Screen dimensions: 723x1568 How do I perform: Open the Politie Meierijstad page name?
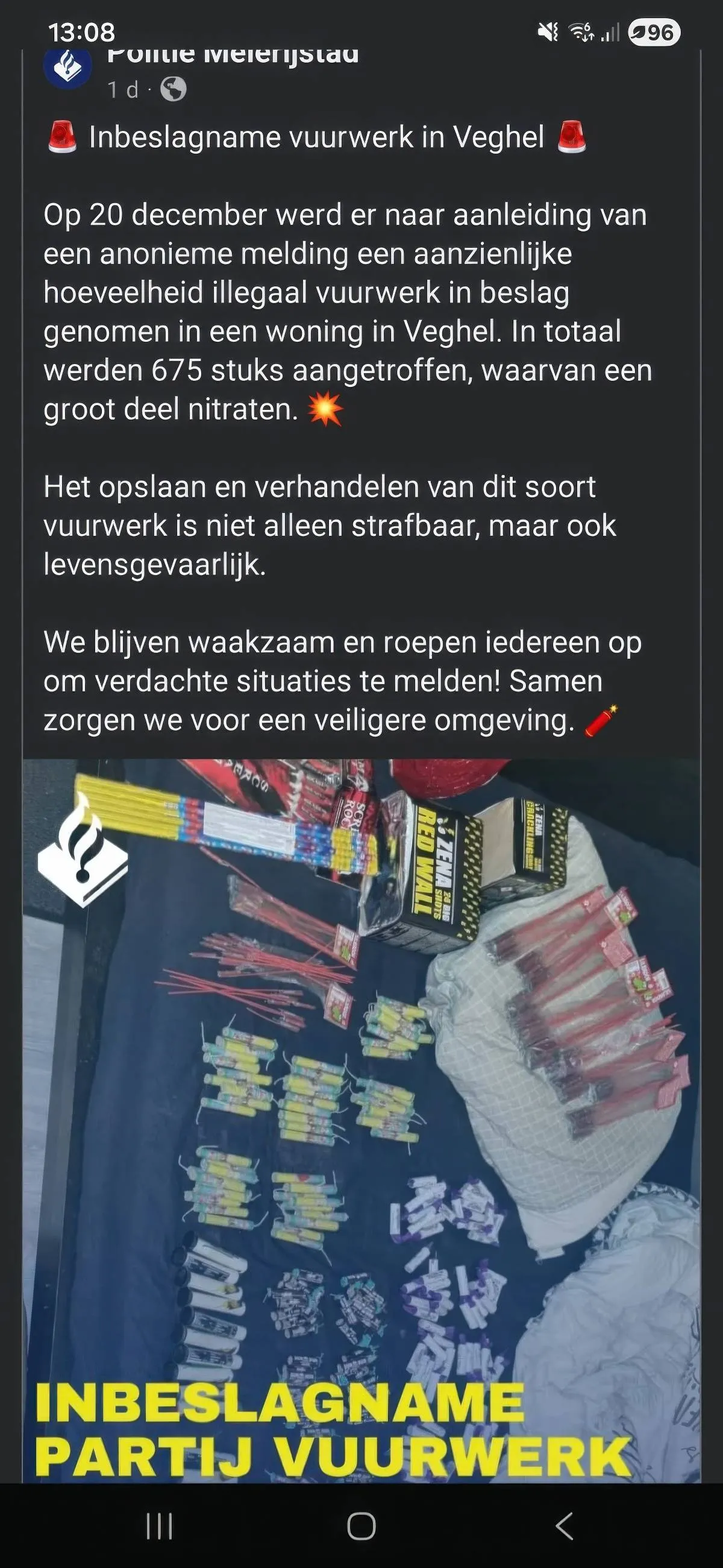coord(233,57)
